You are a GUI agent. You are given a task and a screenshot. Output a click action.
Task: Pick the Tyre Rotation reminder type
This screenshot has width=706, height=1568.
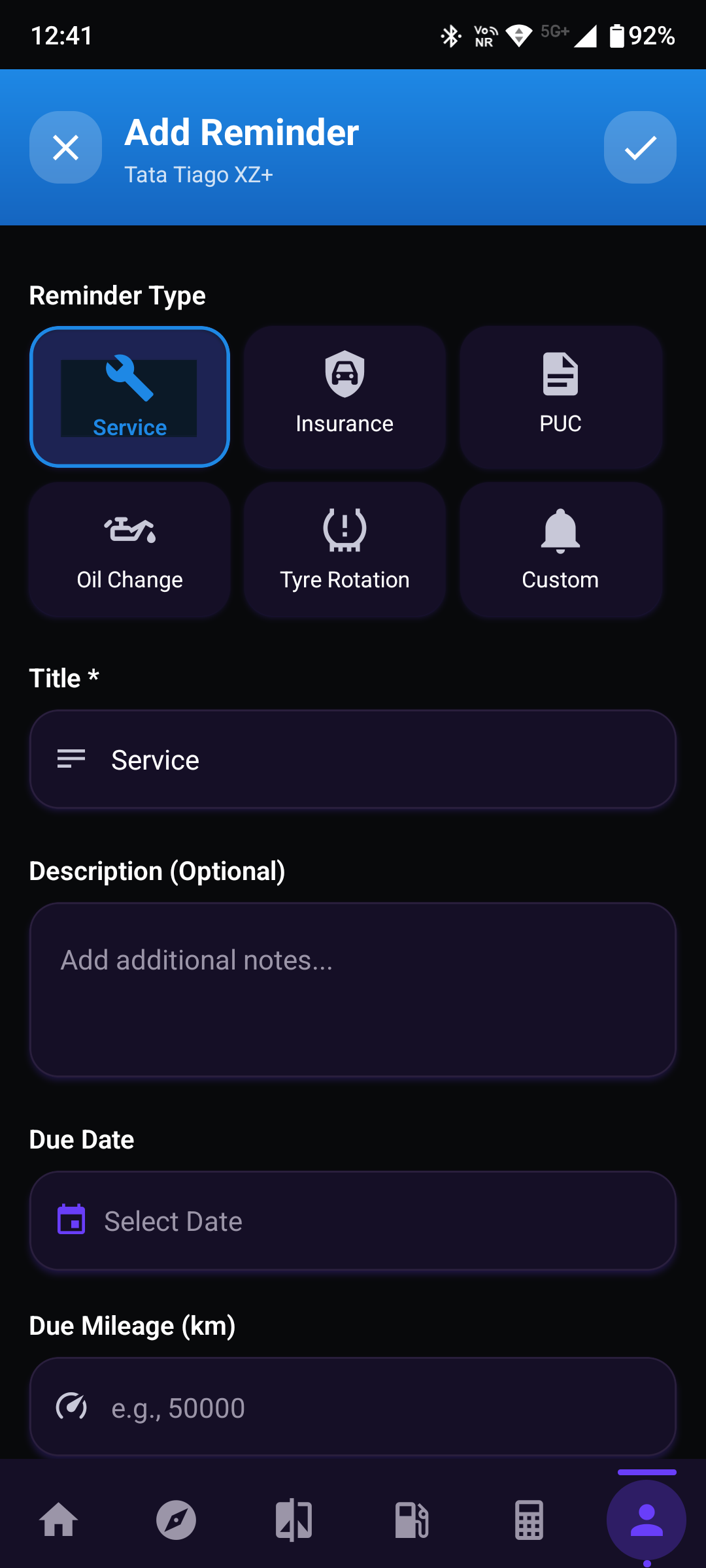345,549
